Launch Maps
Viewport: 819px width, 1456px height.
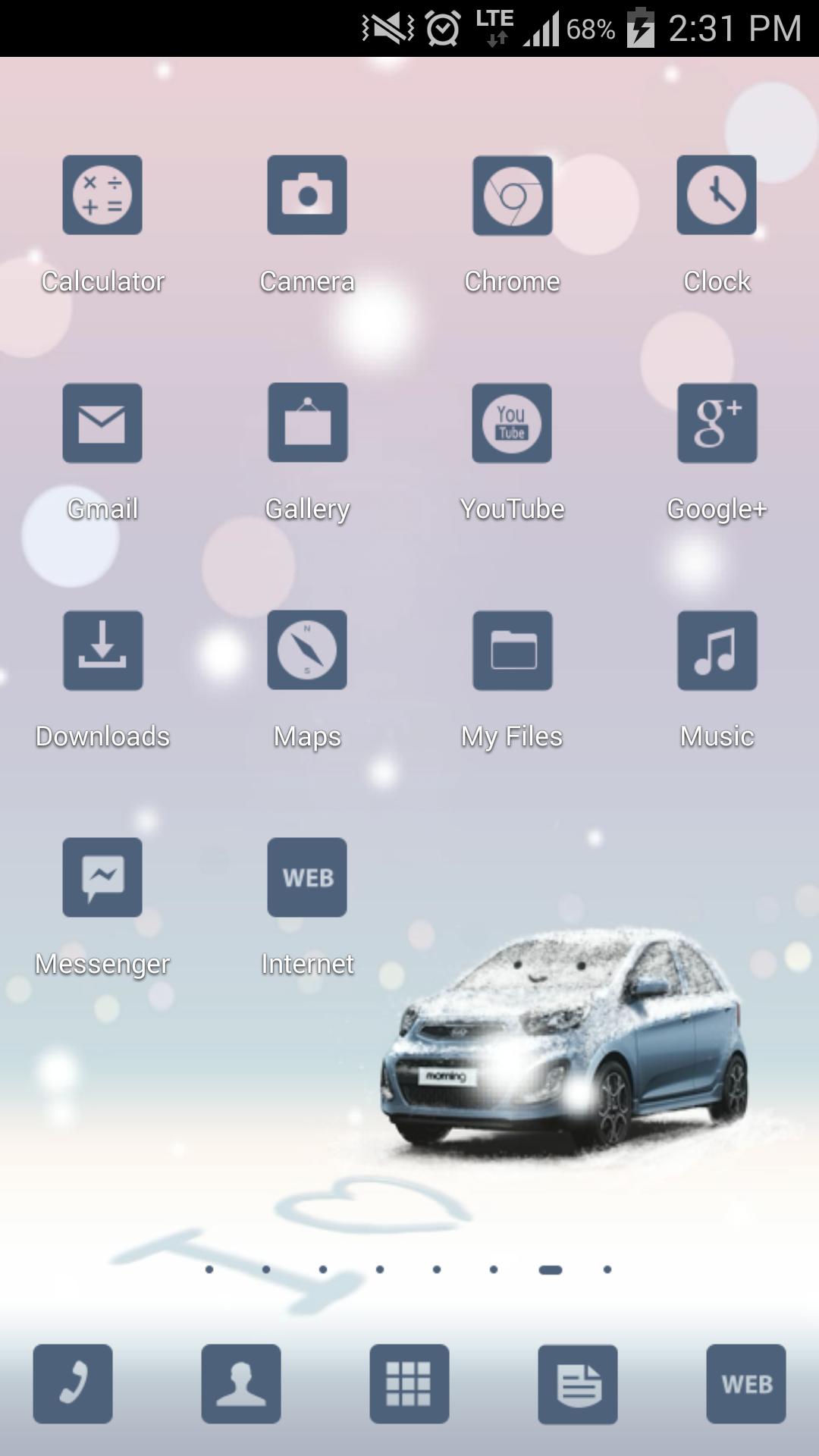click(x=307, y=651)
